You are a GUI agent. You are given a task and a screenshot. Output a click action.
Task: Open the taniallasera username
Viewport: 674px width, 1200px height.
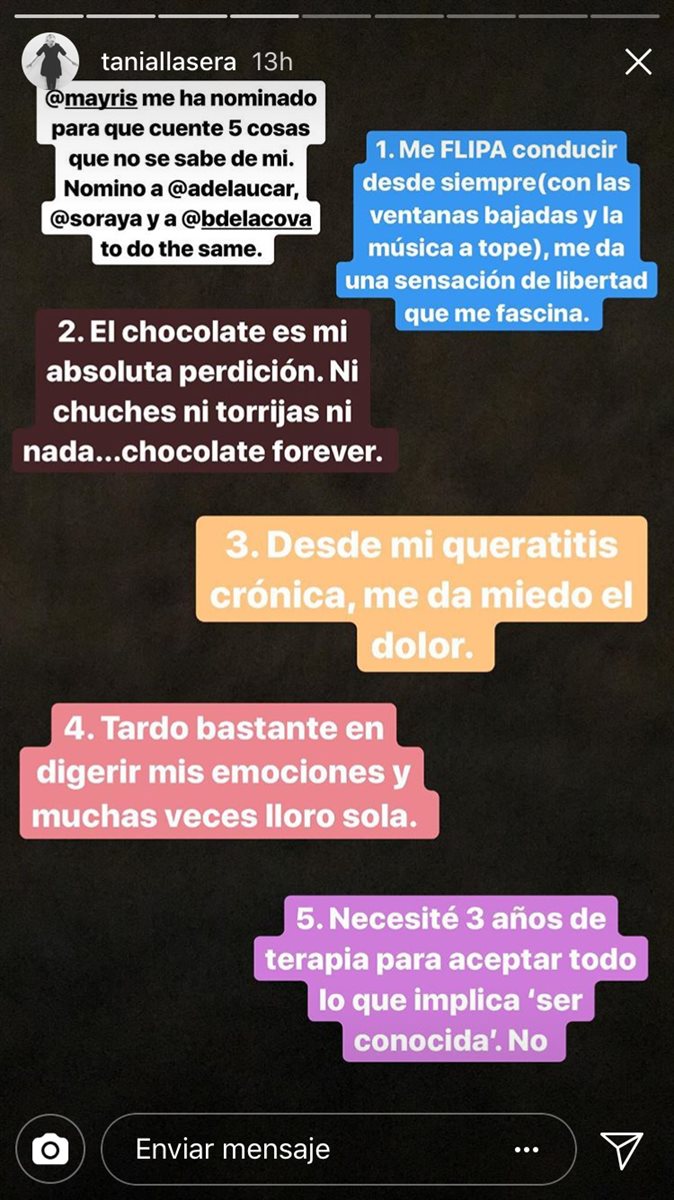pos(168,62)
